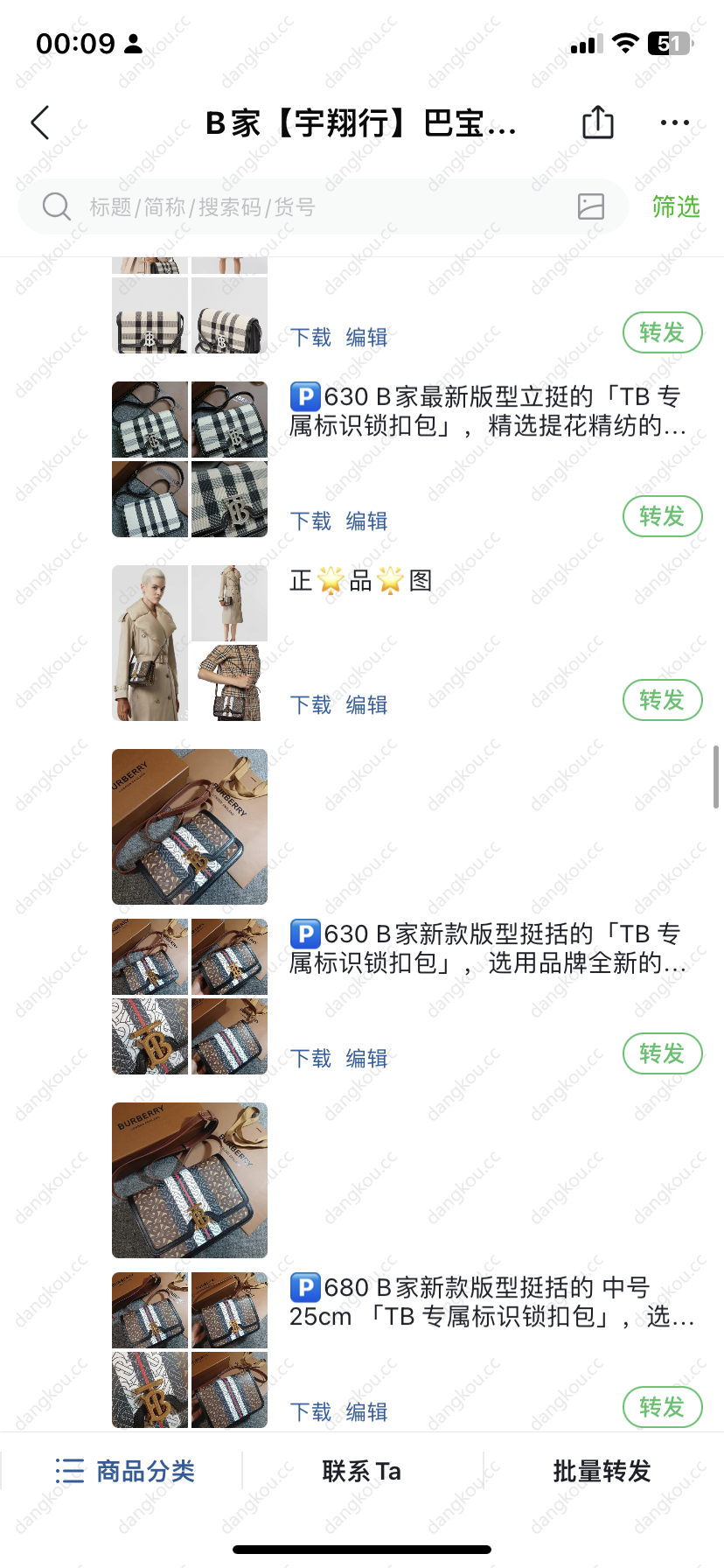Open model photo in 正品图 post

tap(150, 643)
